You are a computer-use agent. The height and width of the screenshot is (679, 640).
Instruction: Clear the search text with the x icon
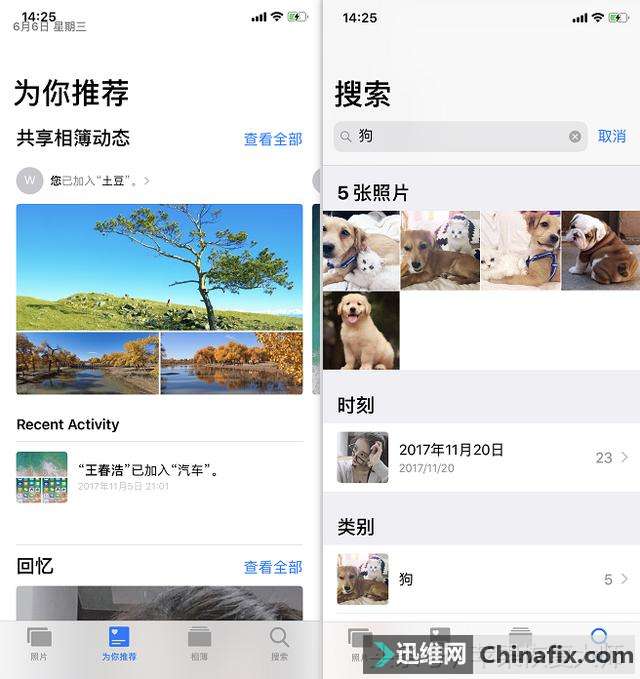[575, 137]
